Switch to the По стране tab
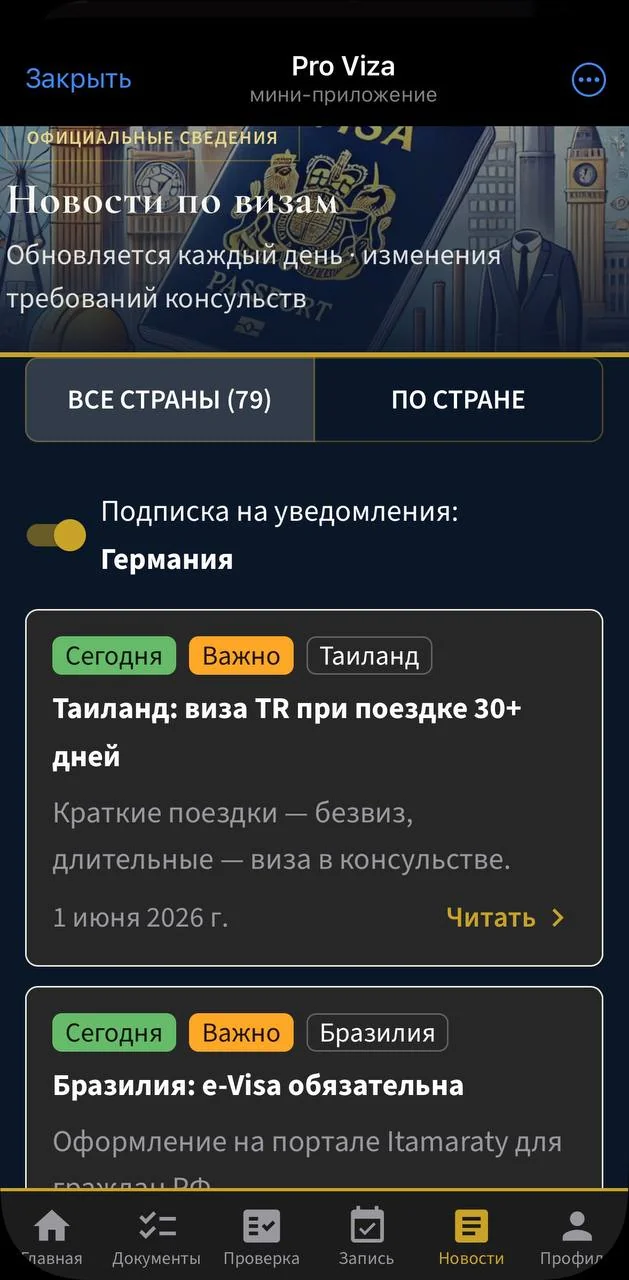The height and width of the screenshot is (1280, 629). pyautogui.click(x=458, y=400)
